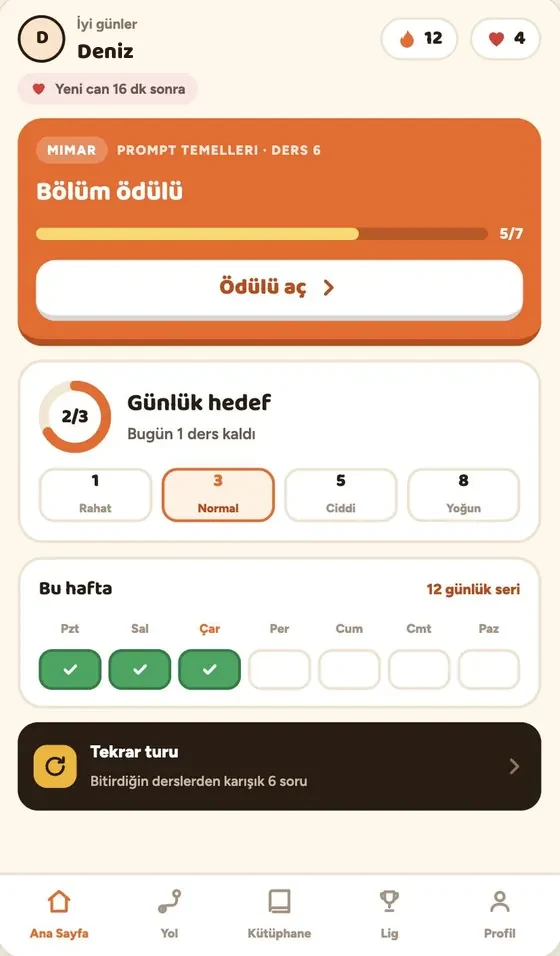Switch to the Lig tab
This screenshot has width=560, height=956.
click(389, 913)
